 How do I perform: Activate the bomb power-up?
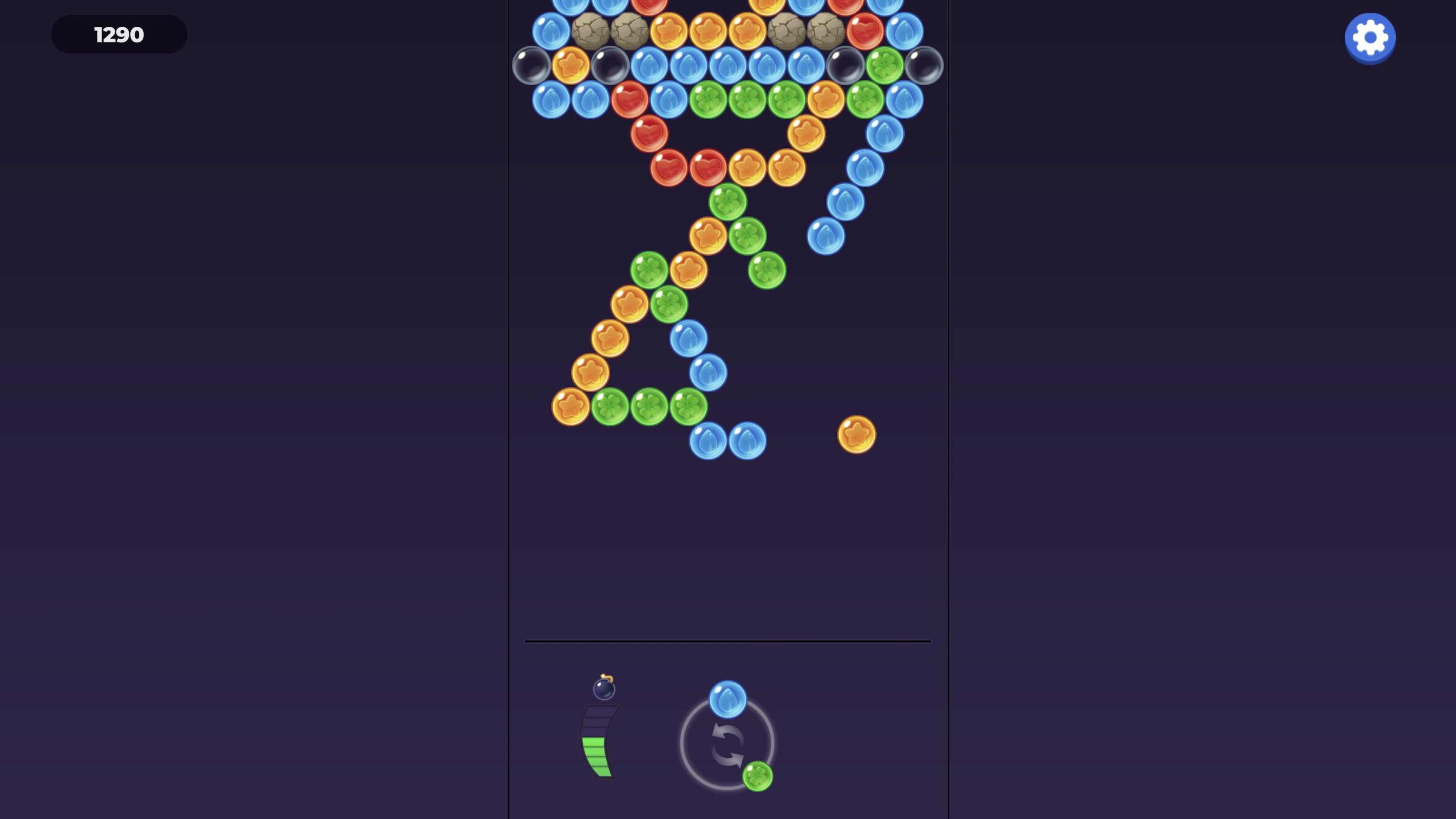tap(604, 688)
